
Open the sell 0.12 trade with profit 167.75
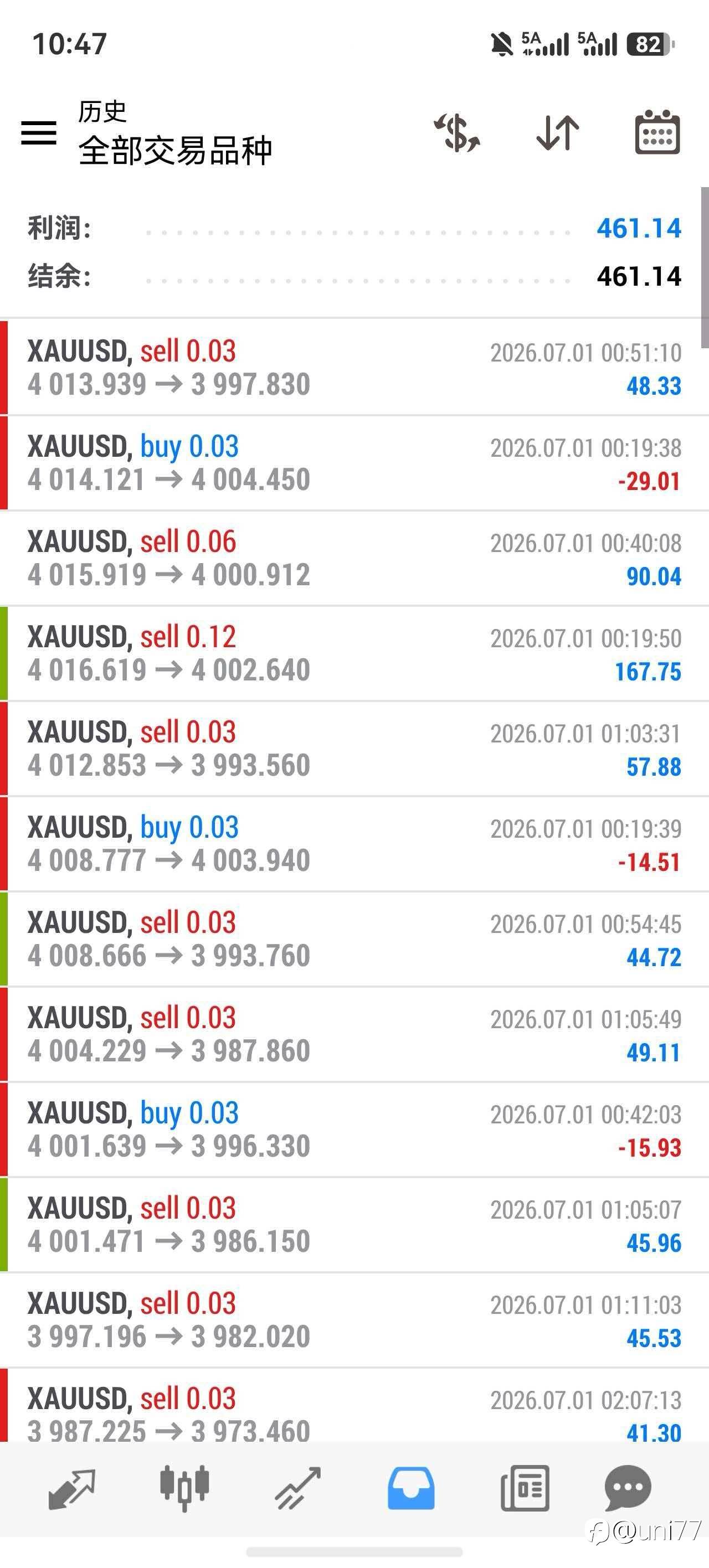coord(354,654)
